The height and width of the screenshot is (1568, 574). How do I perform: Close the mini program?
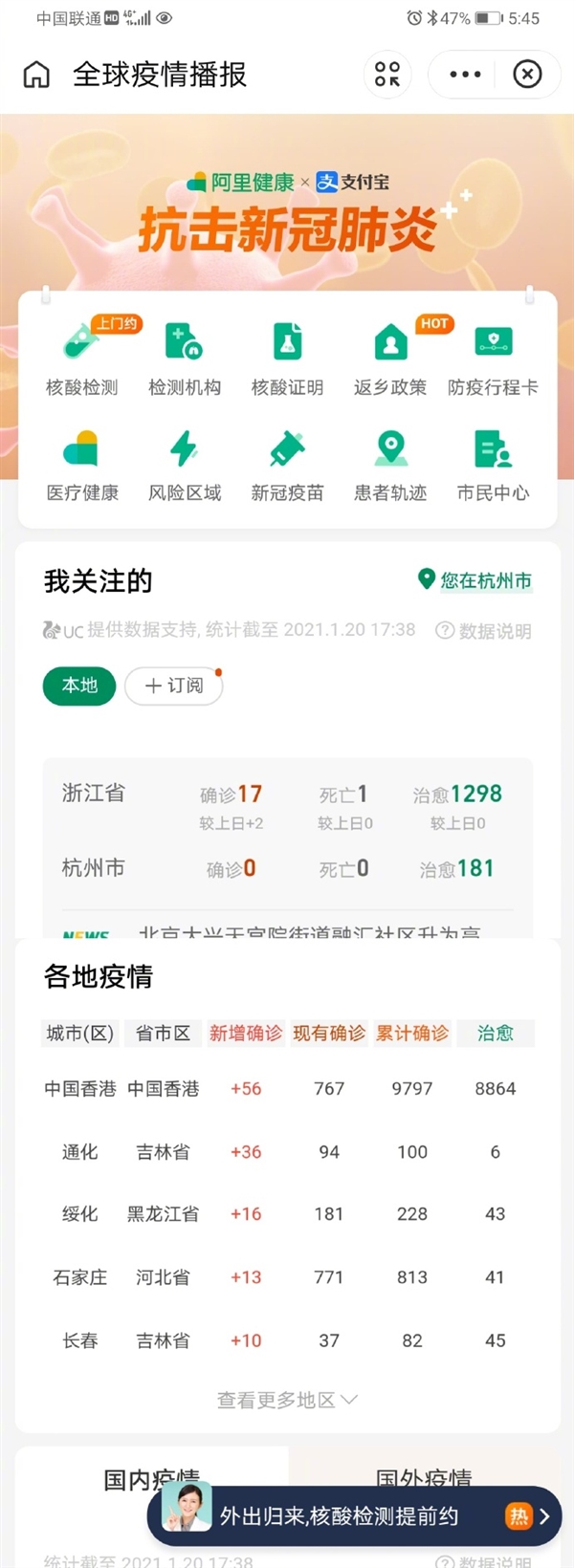coord(527,75)
